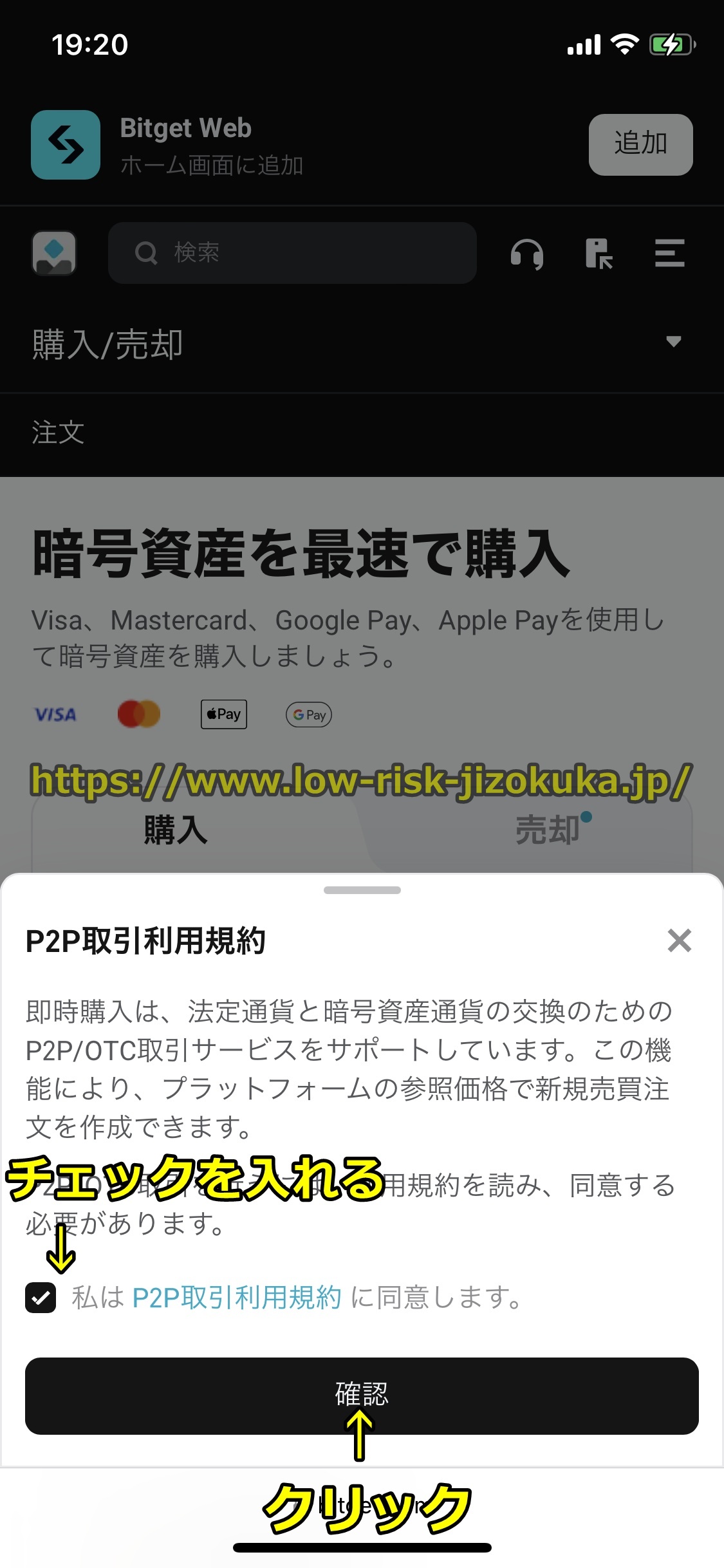
Task: Open the hamburger menu
Action: point(669,253)
